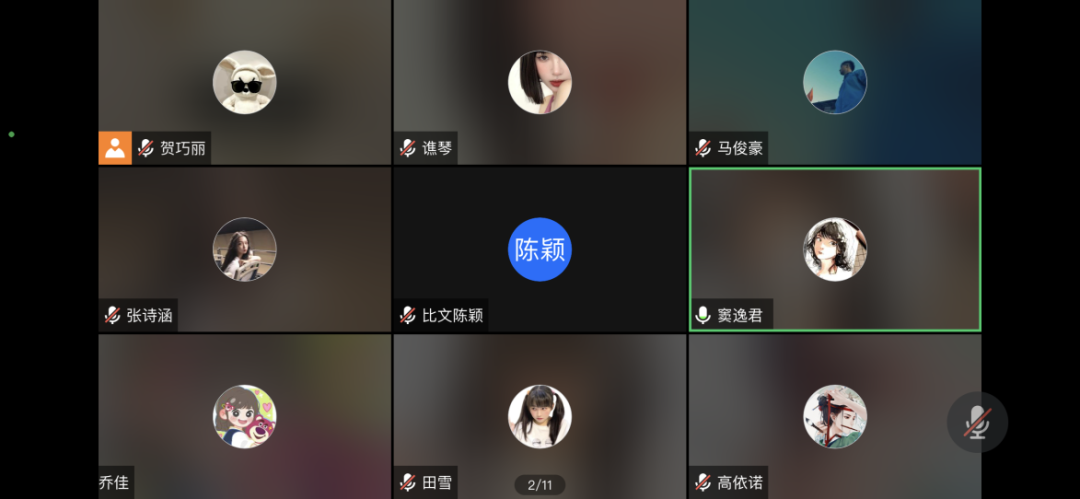Select the 比文陈颖 participant tile
Image resolution: width=1080 pixels, height=499 pixels.
pos(539,249)
